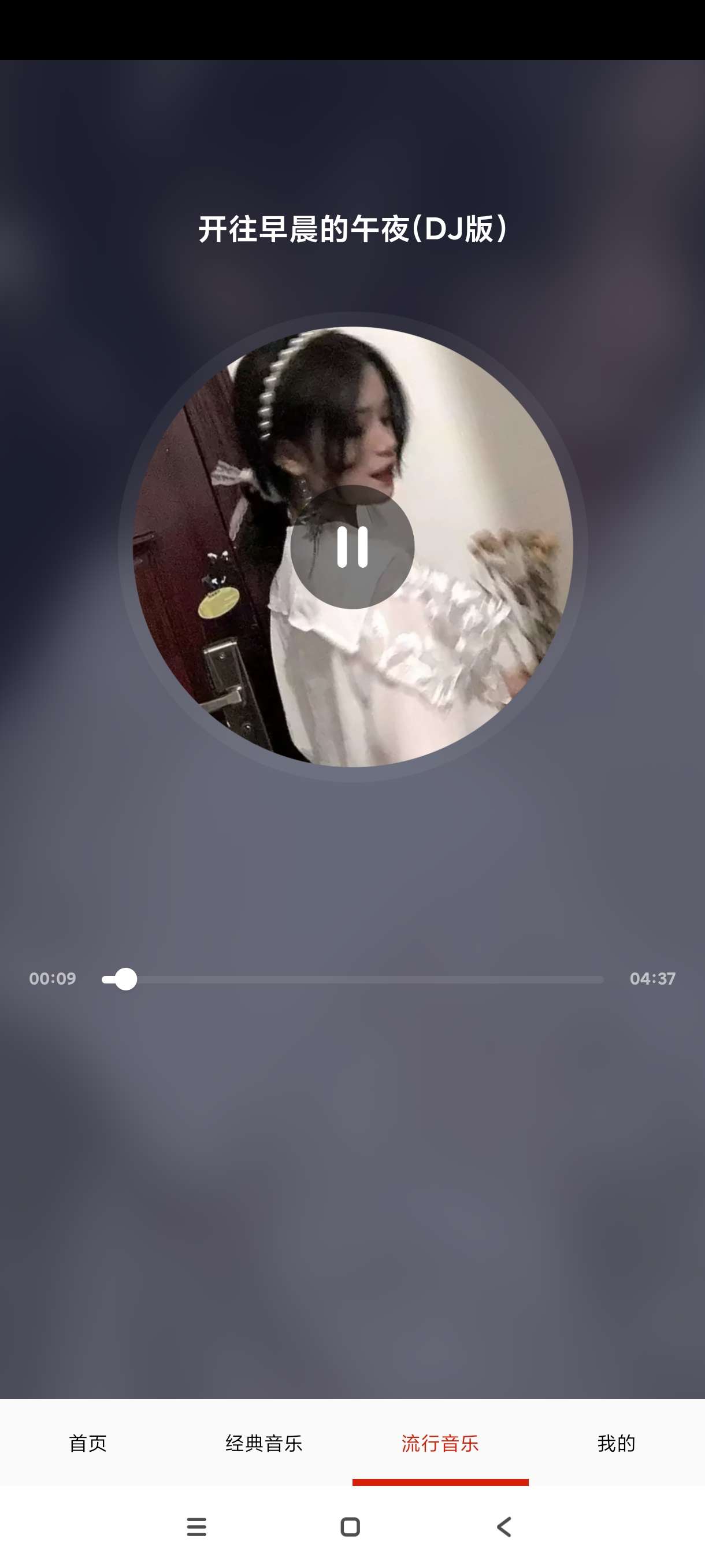Go back using system back button
Image resolution: width=705 pixels, height=1568 pixels.
point(504,1527)
